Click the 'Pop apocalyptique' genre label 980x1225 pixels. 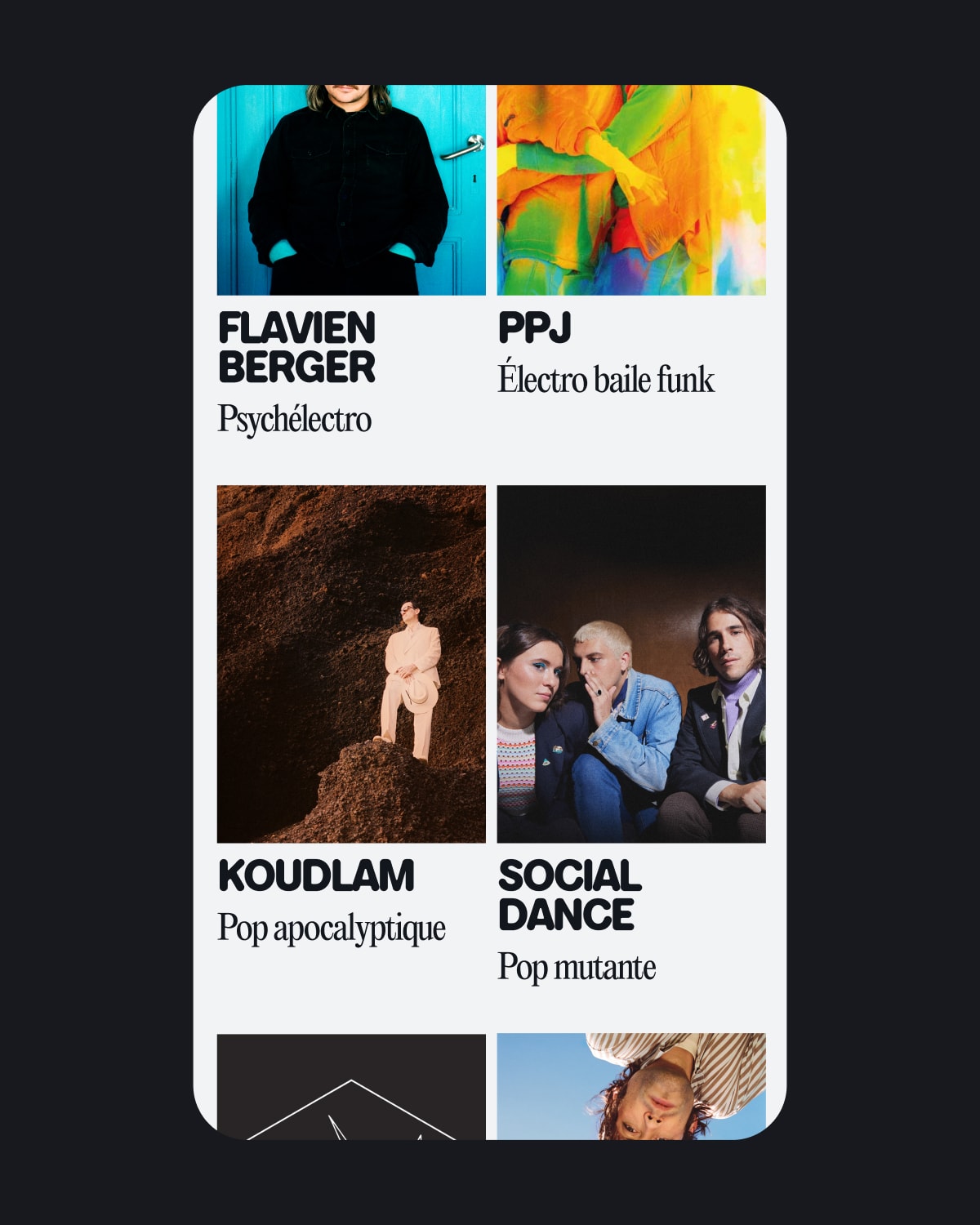pos(332,929)
